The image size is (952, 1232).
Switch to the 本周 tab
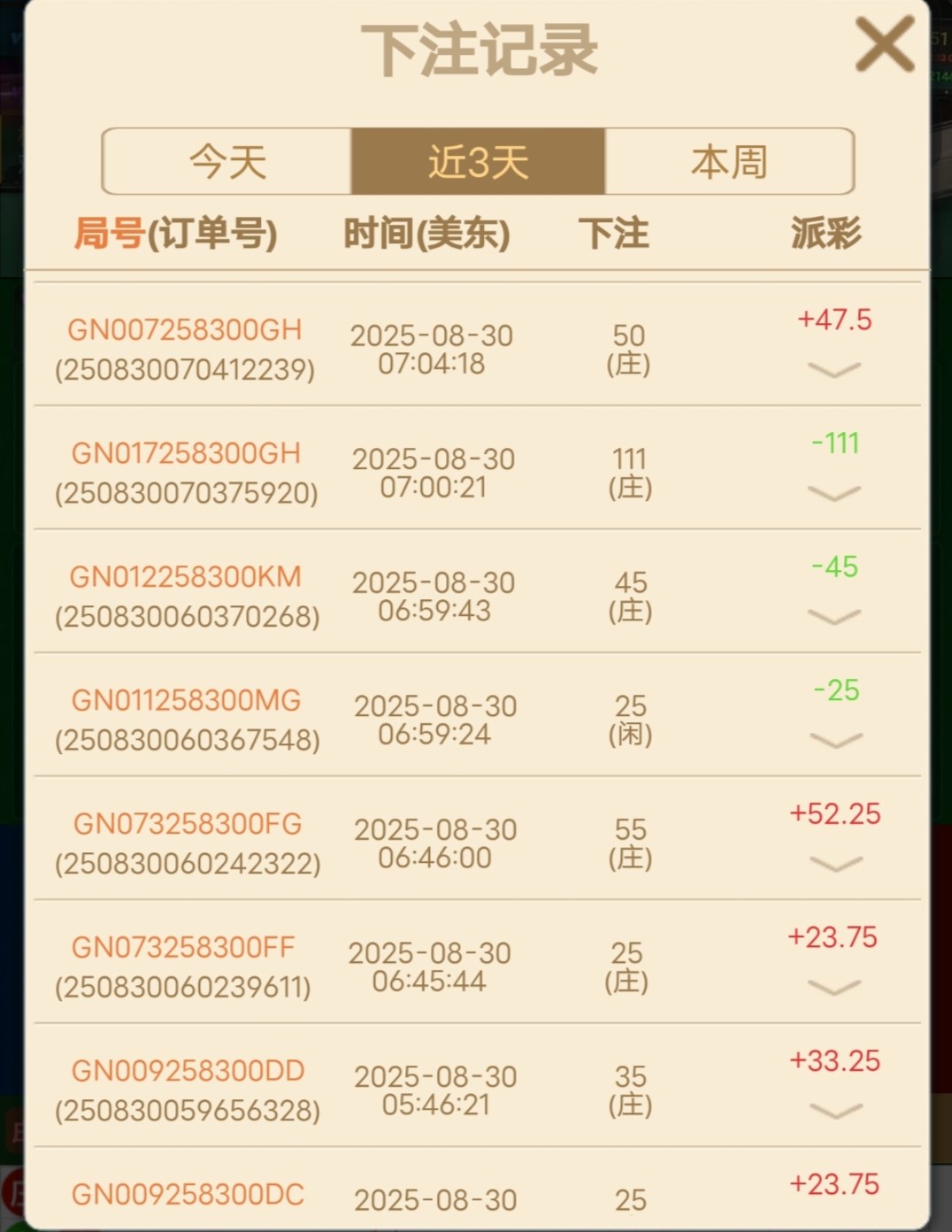point(729,162)
